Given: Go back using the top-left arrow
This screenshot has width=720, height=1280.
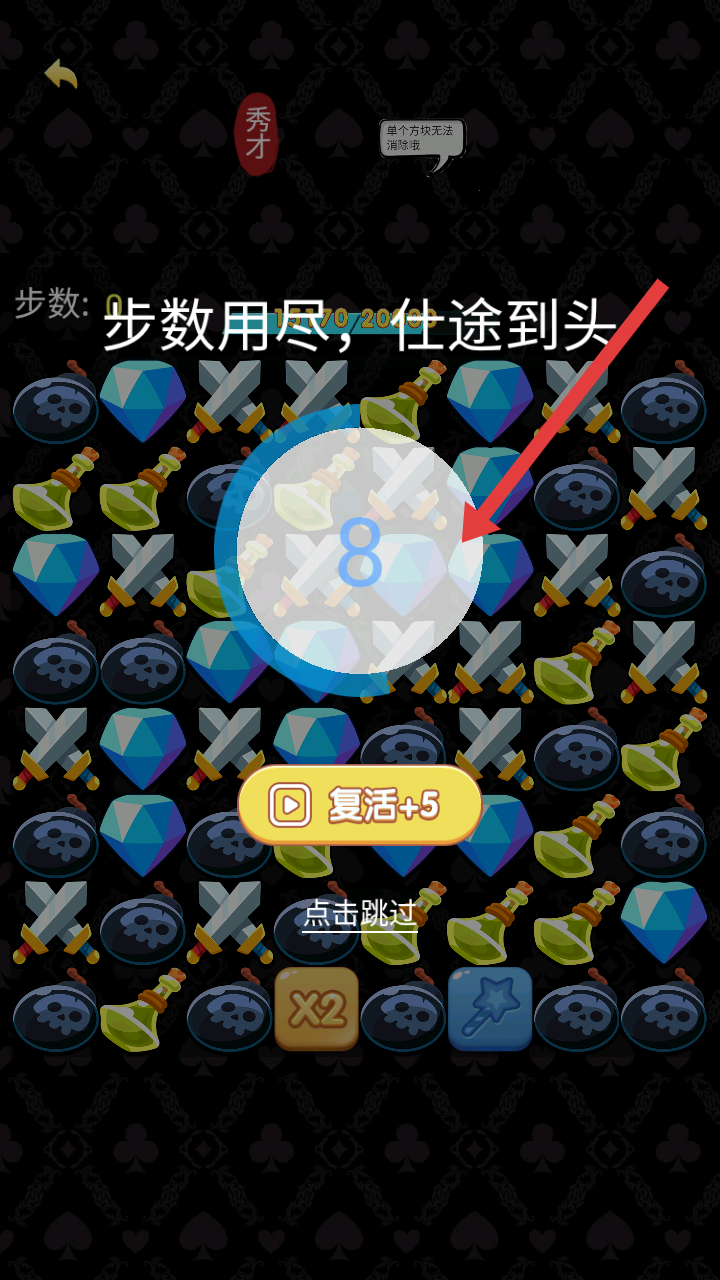Looking at the screenshot, I should tap(61, 73).
